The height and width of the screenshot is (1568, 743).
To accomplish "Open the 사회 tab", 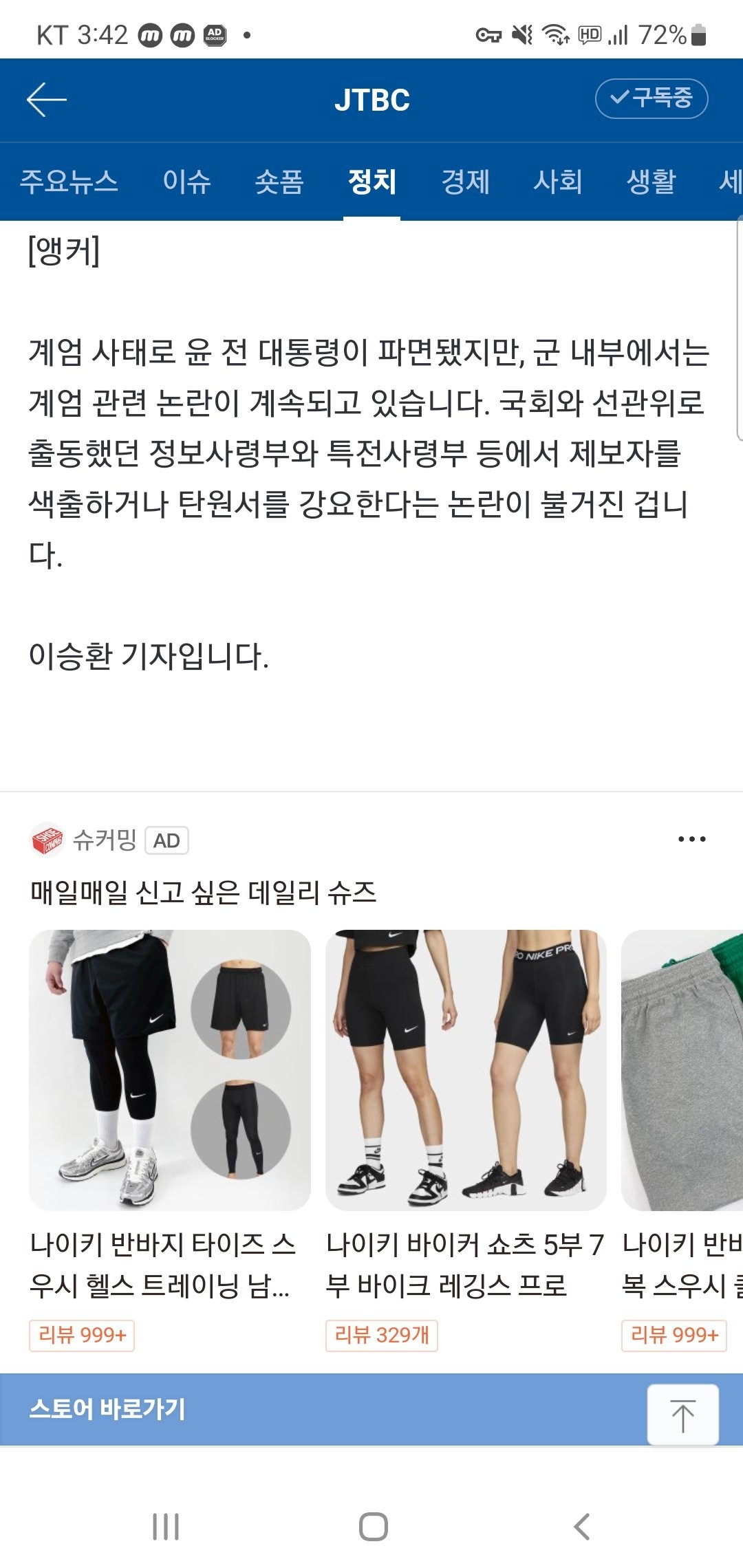I will tap(558, 182).
